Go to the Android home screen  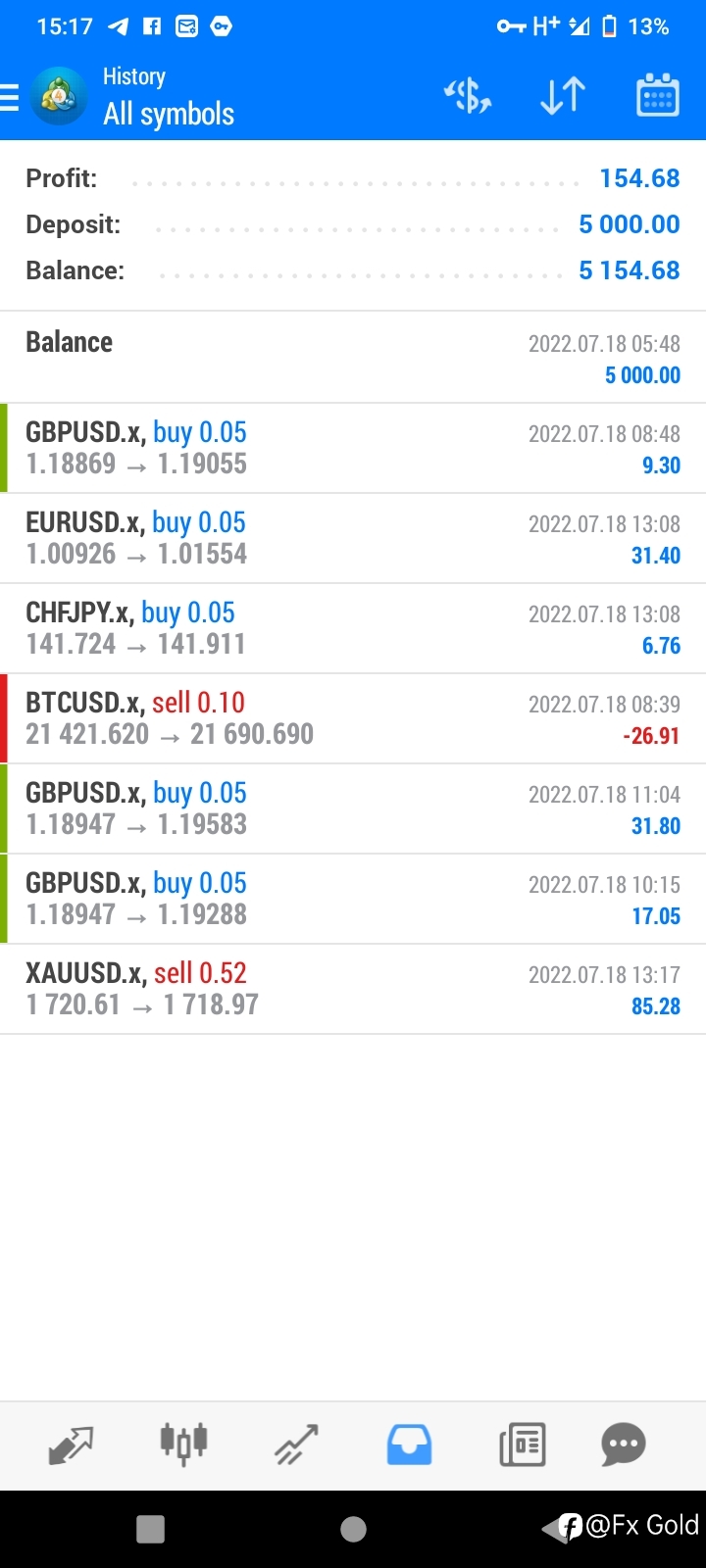pos(353,1529)
